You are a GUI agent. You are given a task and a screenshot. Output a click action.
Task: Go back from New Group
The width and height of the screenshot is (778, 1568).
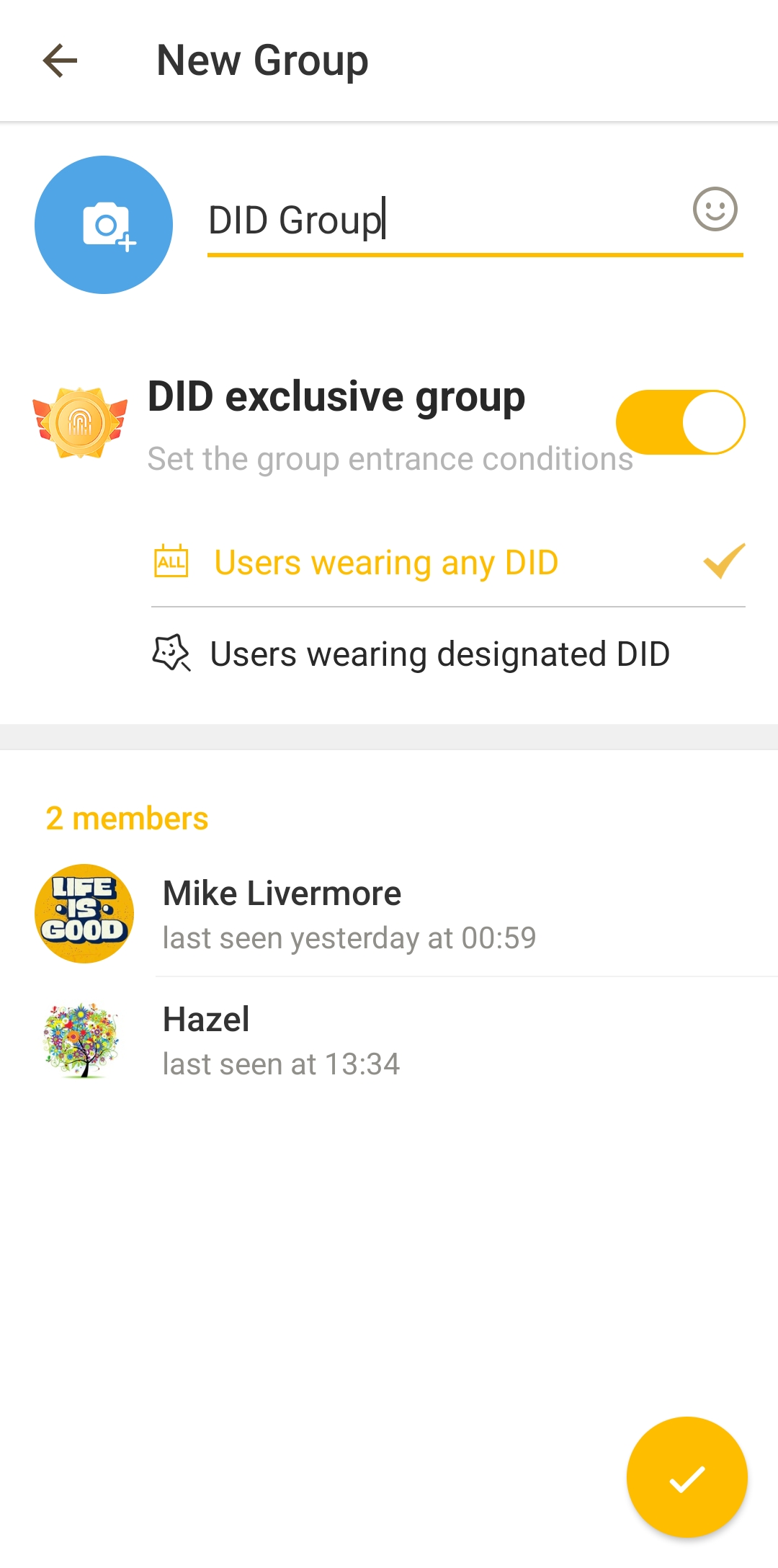click(x=61, y=61)
